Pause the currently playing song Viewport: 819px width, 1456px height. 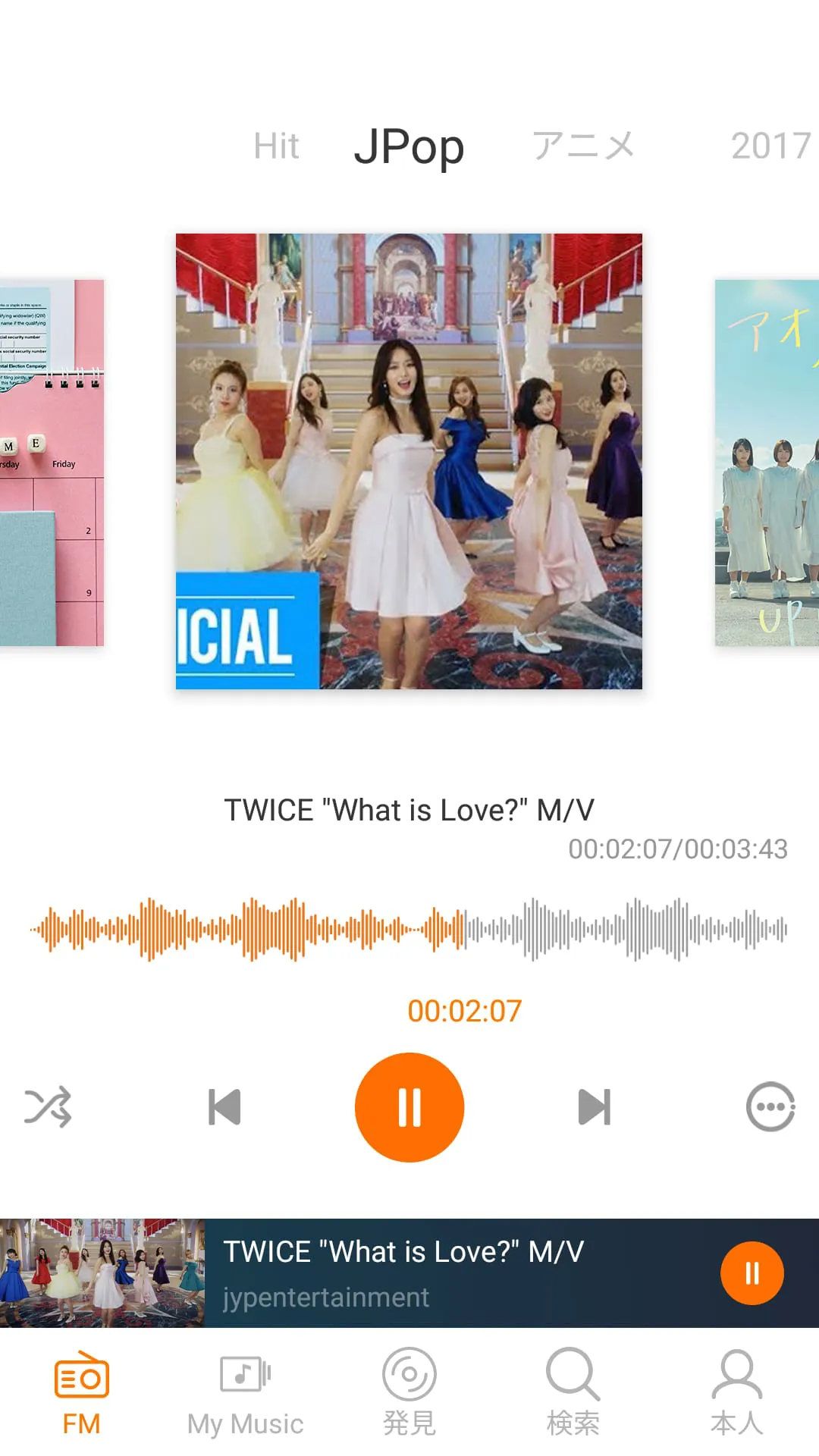[409, 1106]
